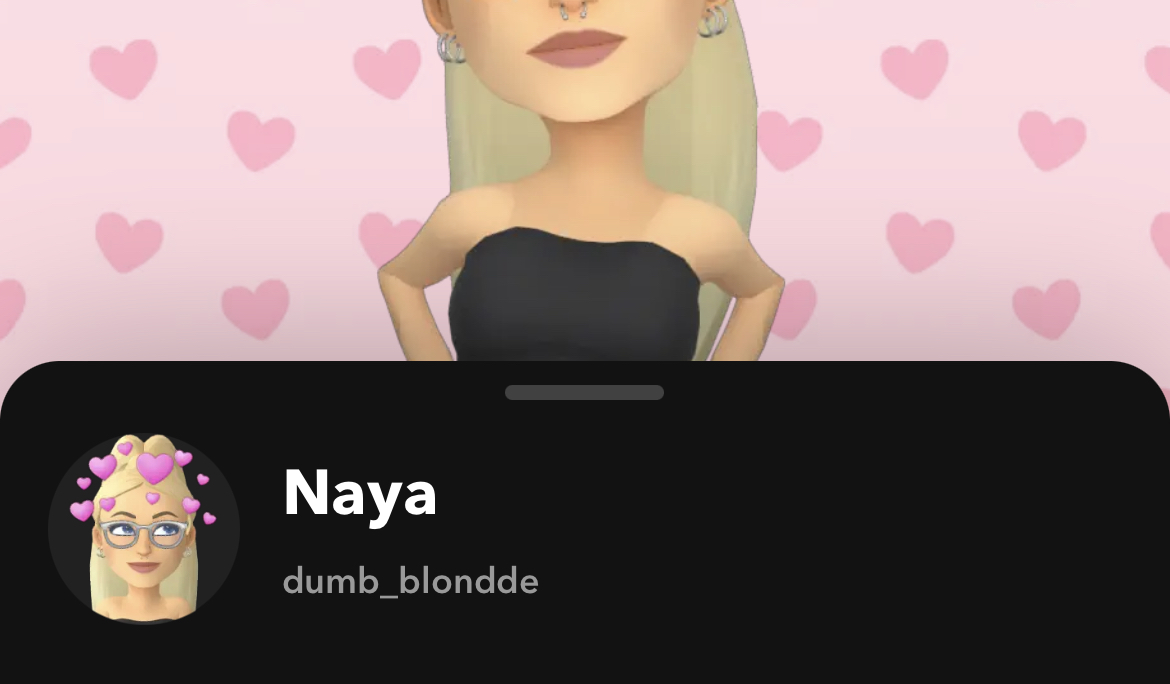Tap the sheet handle above Naya's name
The height and width of the screenshot is (684, 1170).
click(x=584, y=393)
